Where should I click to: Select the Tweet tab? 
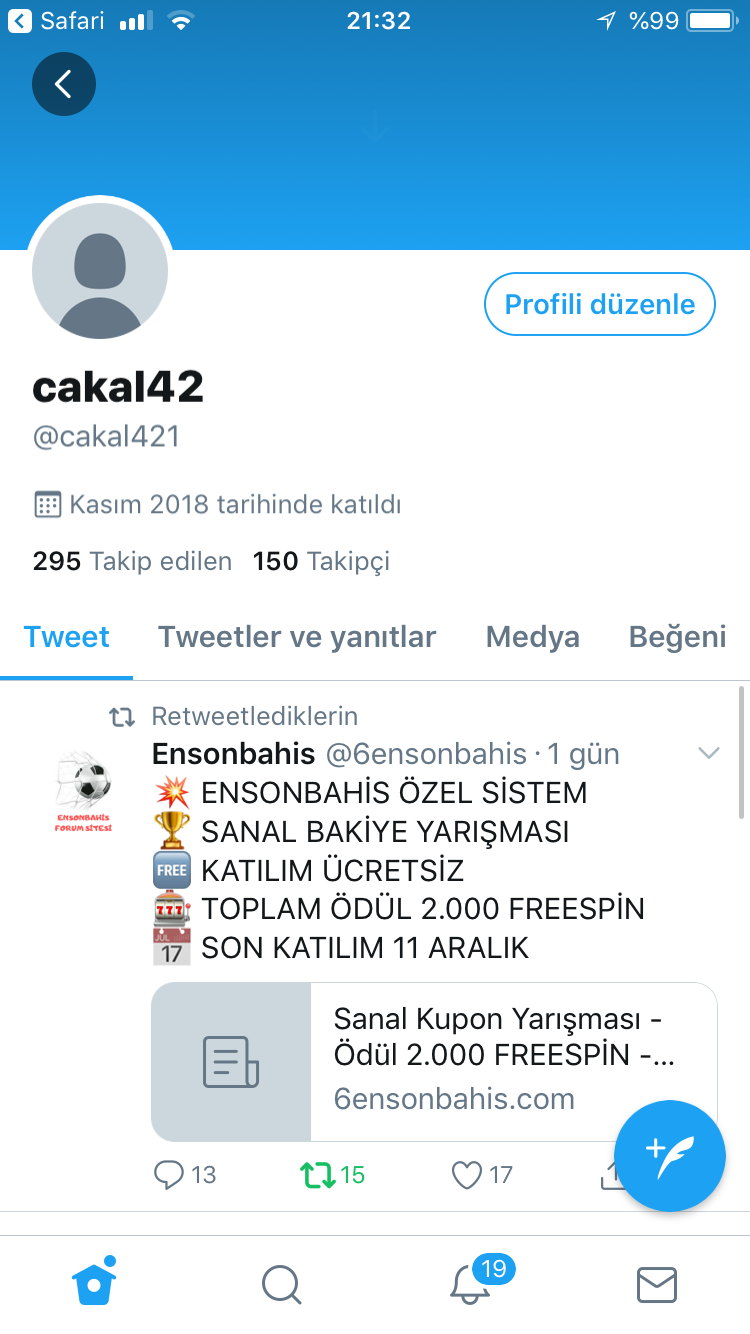tap(67, 637)
